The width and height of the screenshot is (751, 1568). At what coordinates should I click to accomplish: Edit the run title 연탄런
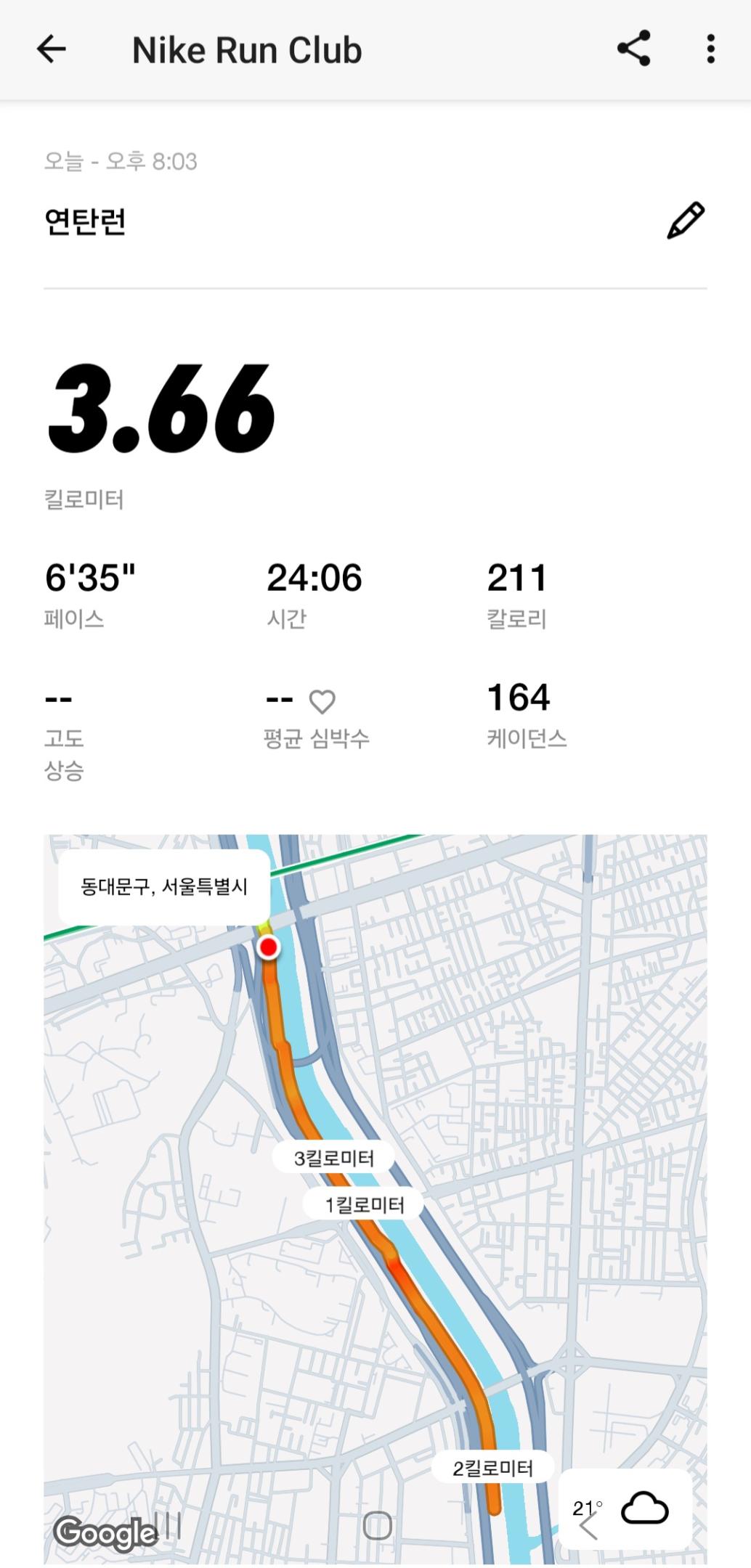685,221
